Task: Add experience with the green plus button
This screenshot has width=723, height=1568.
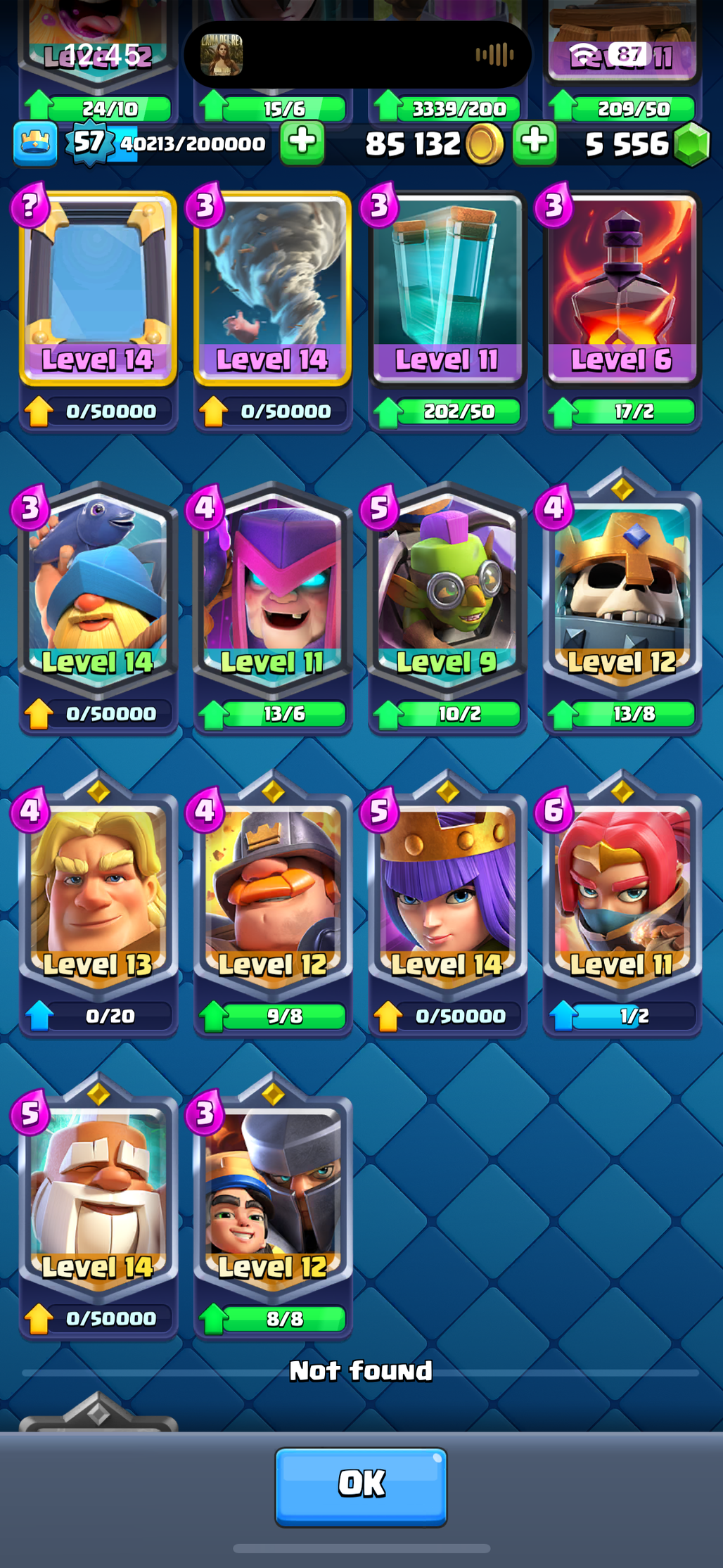Action: coord(302,142)
